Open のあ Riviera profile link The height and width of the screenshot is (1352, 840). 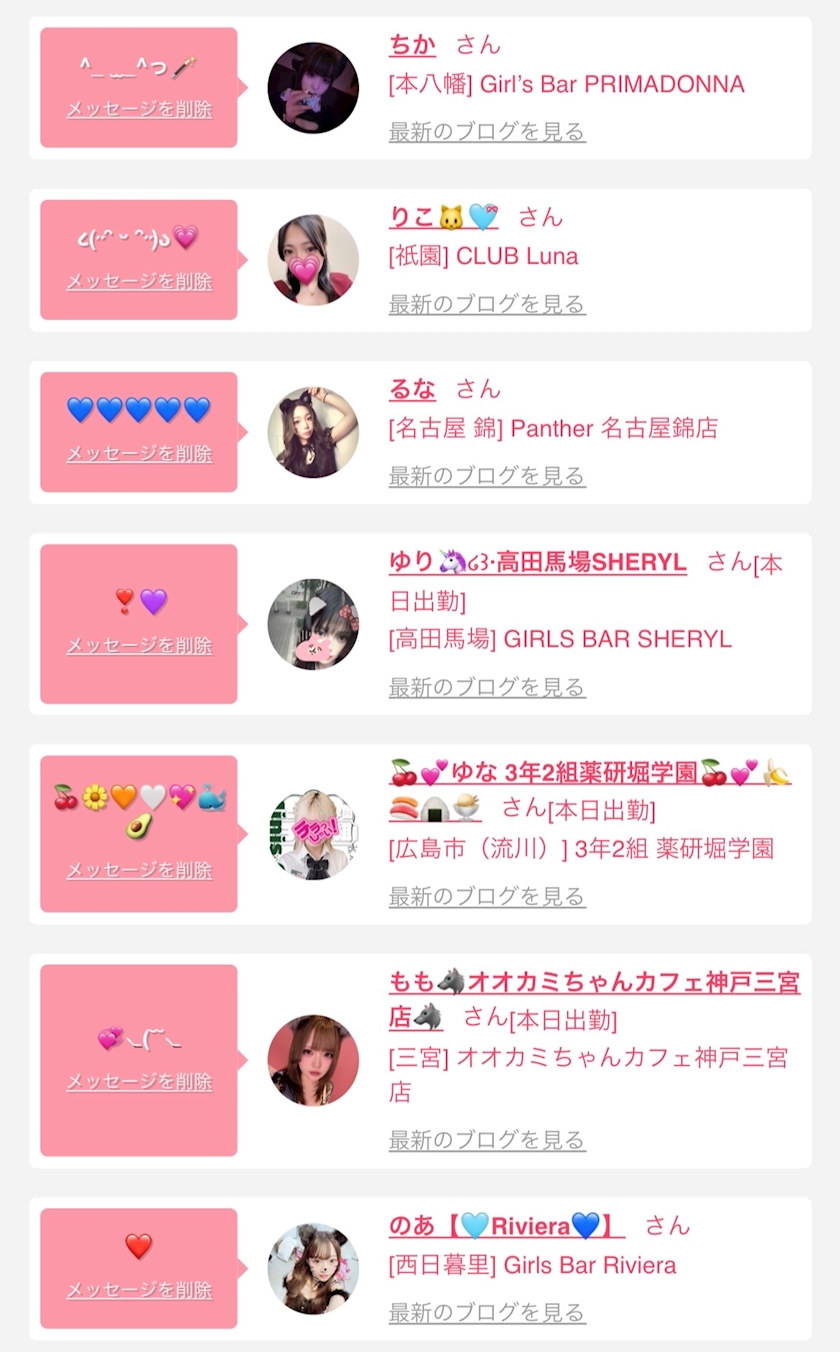click(x=500, y=1225)
